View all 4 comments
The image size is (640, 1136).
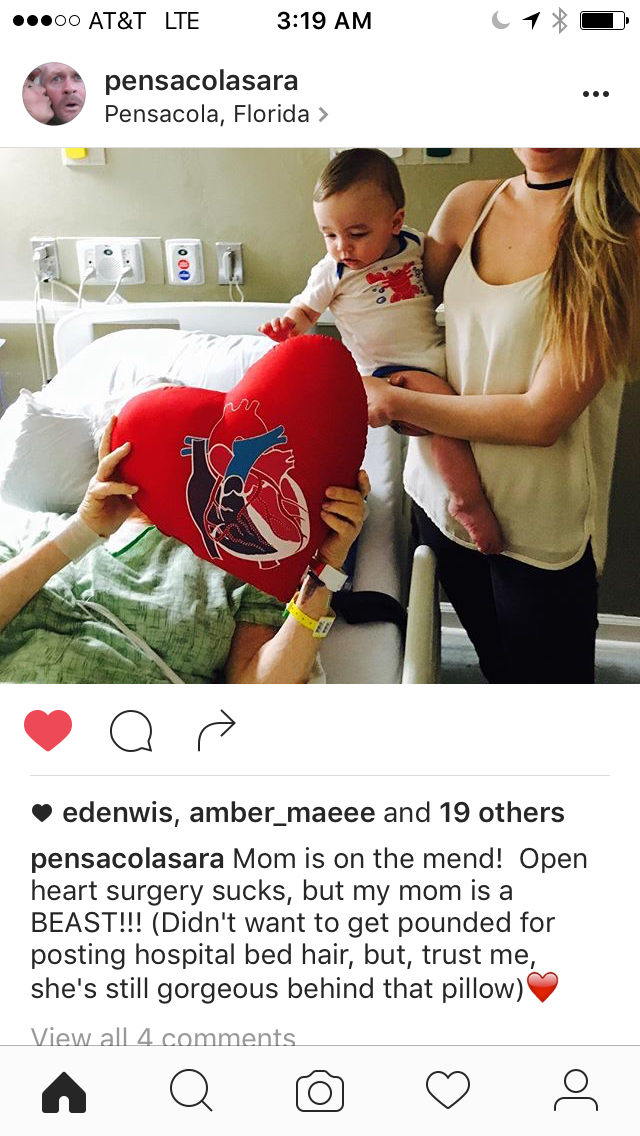163,1037
